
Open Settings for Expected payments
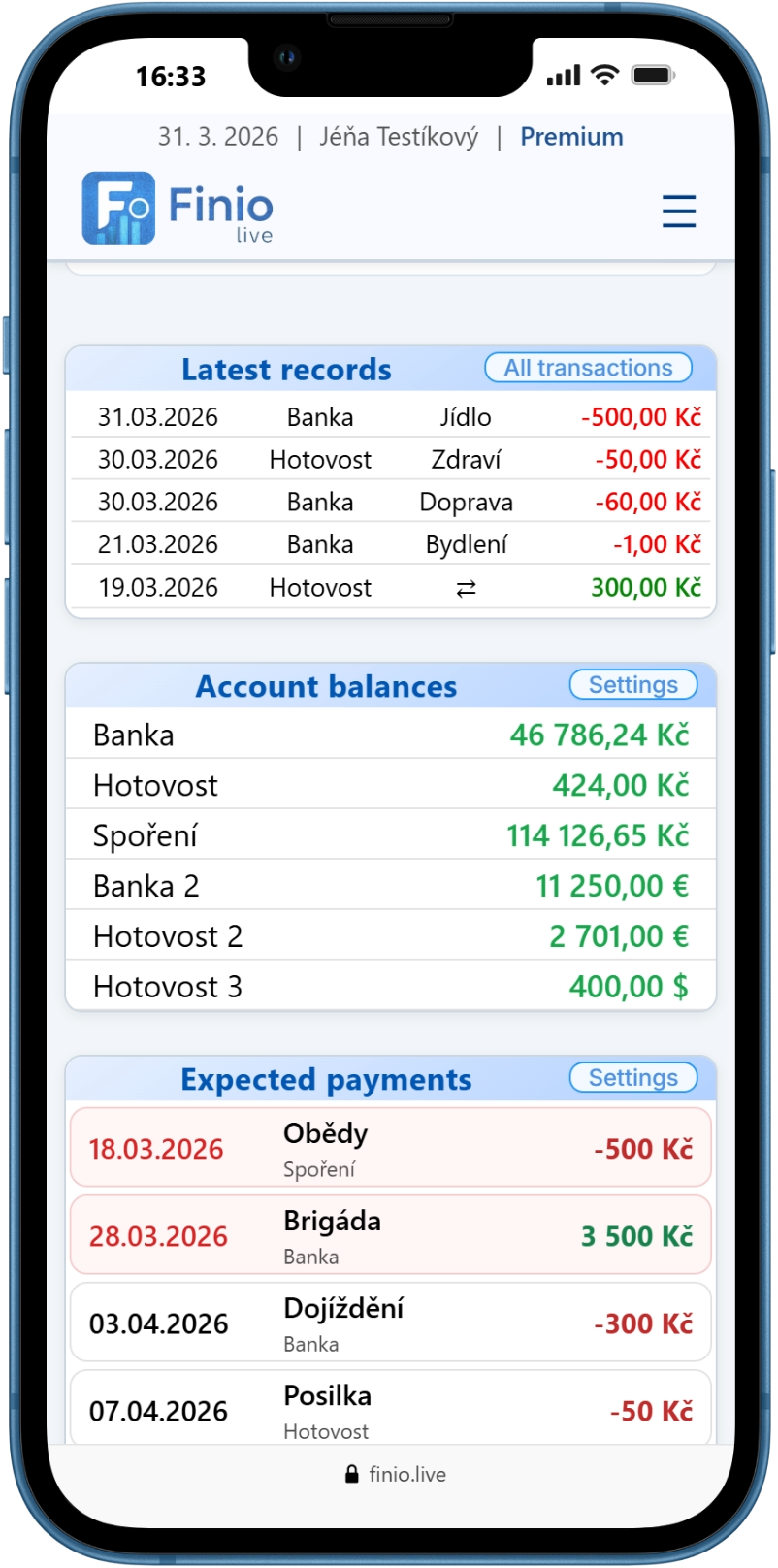[x=632, y=1078]
